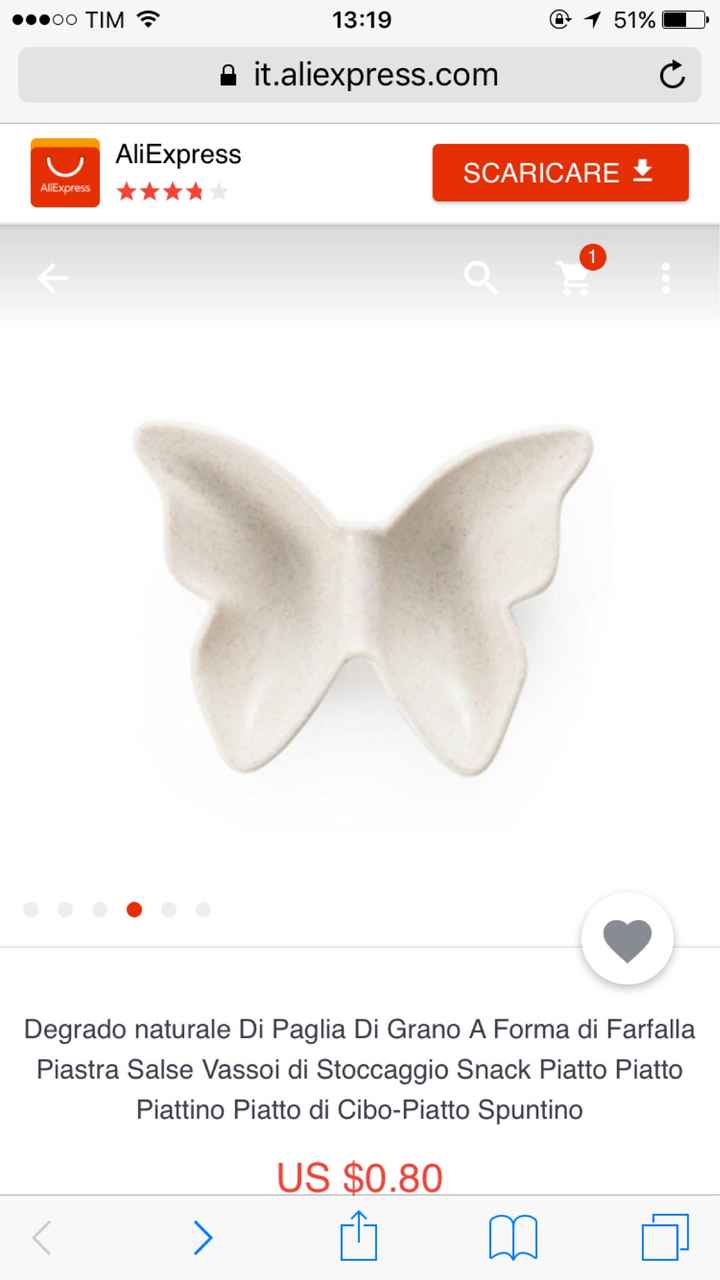This screenshot has width=720, height=1280.
Task: Go forward in Safari
Action: point(203,1238)
